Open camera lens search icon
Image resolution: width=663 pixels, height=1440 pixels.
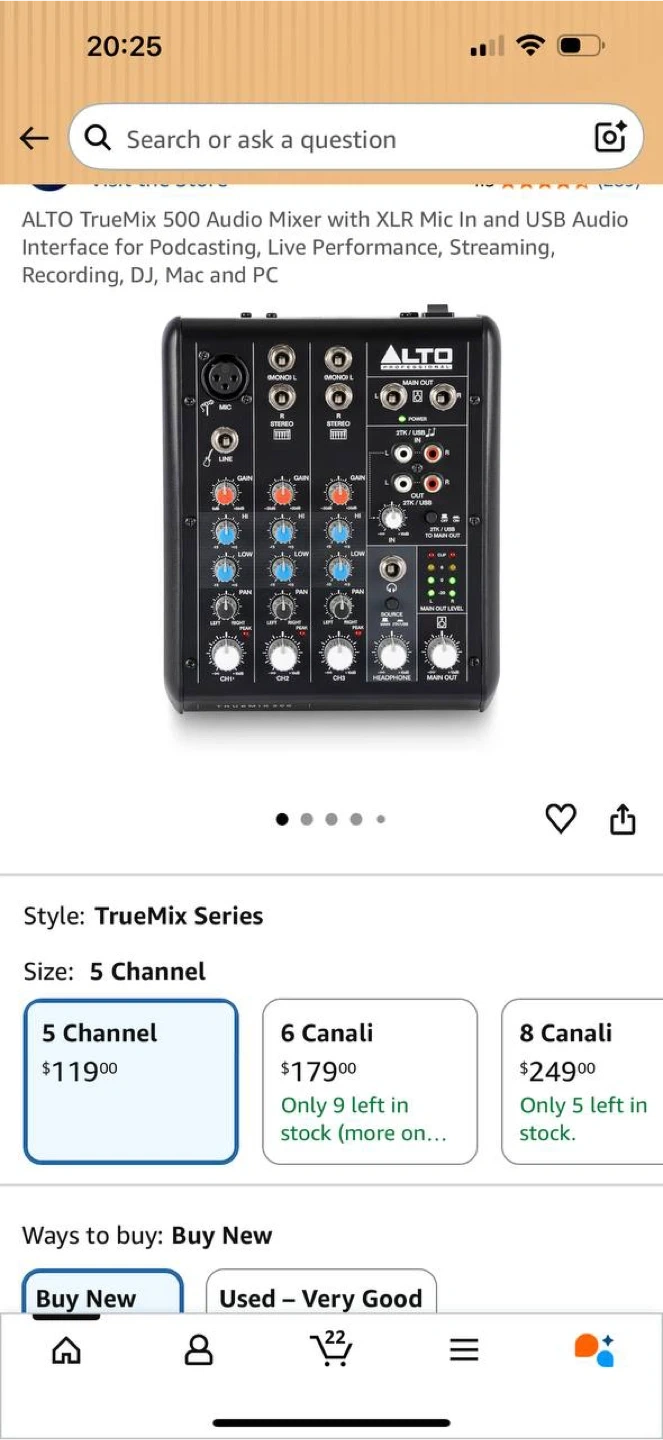[610, 138]
